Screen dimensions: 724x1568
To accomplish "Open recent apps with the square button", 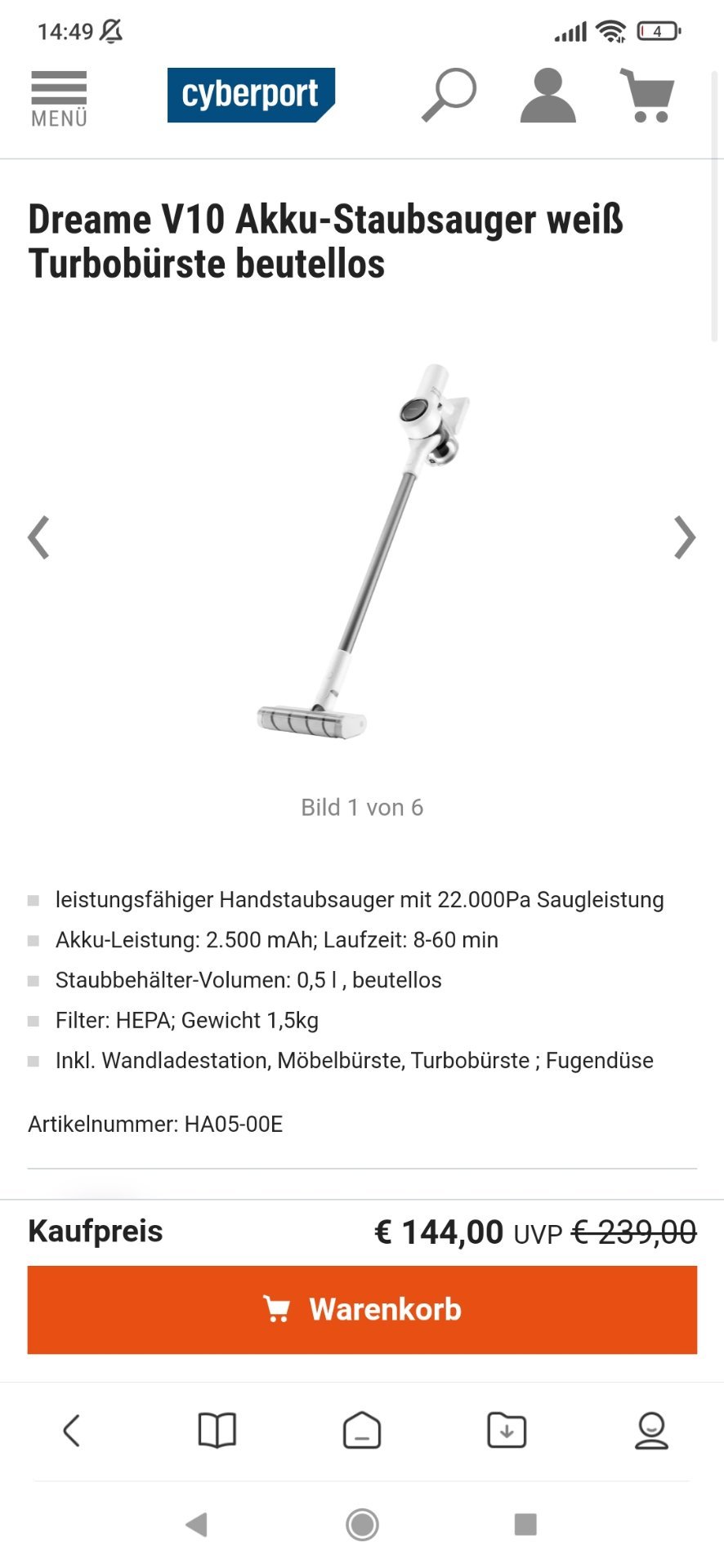I will pyautogui.click(x=525, y=1524).
